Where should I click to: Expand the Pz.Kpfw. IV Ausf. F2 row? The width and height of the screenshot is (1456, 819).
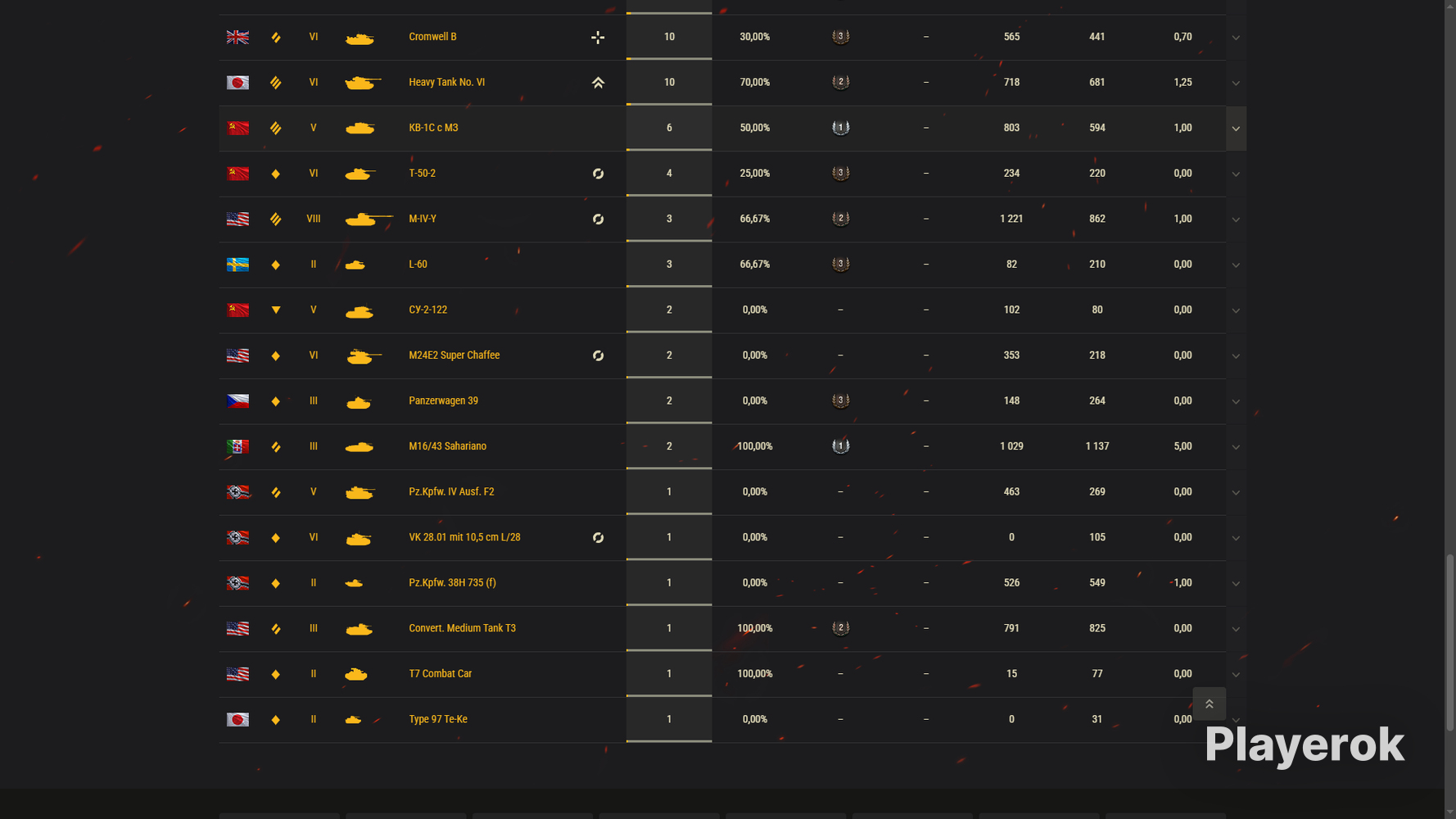point(1236,493)
